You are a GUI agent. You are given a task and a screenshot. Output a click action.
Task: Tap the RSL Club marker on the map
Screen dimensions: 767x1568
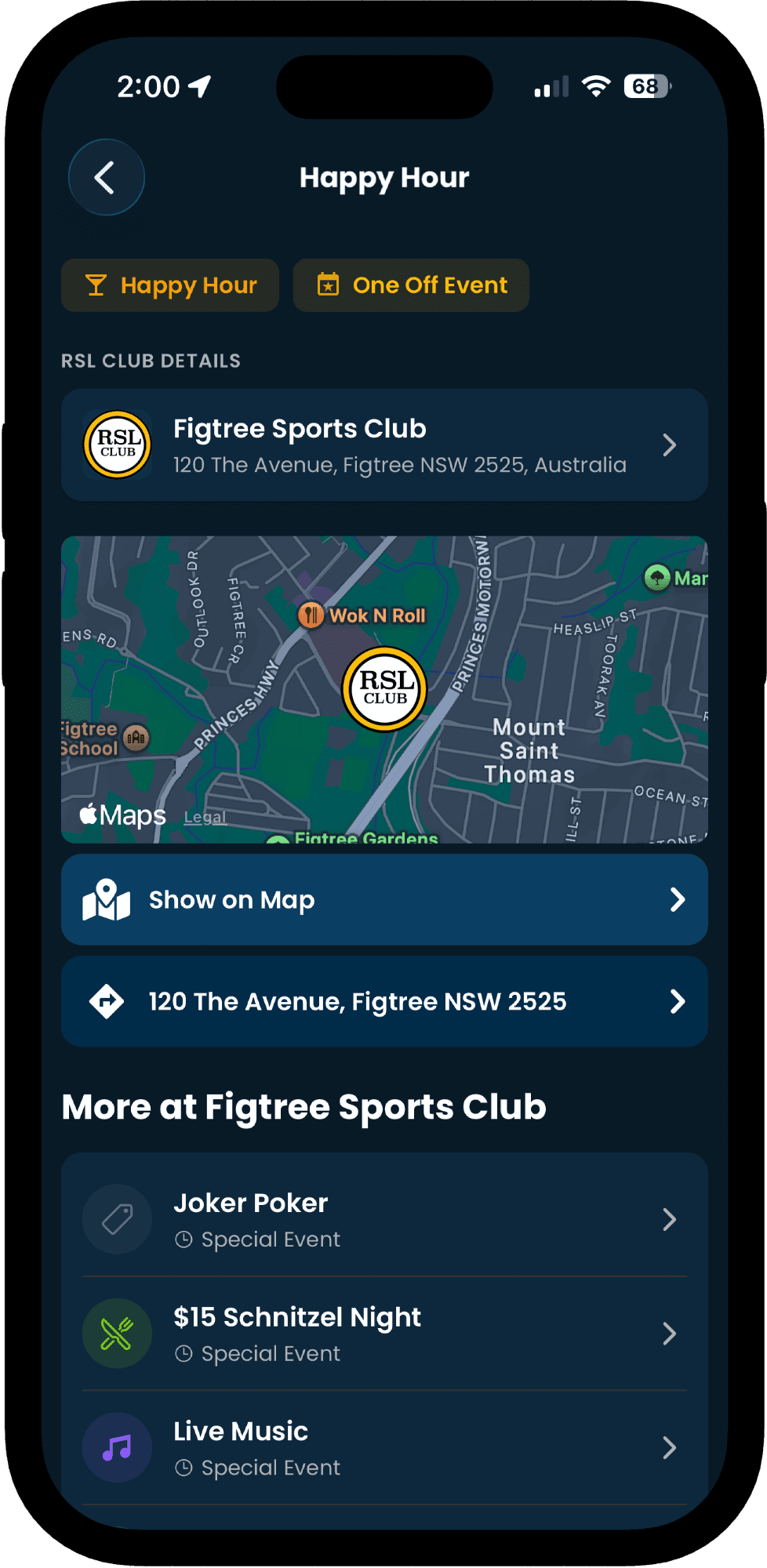pos(384,688)
